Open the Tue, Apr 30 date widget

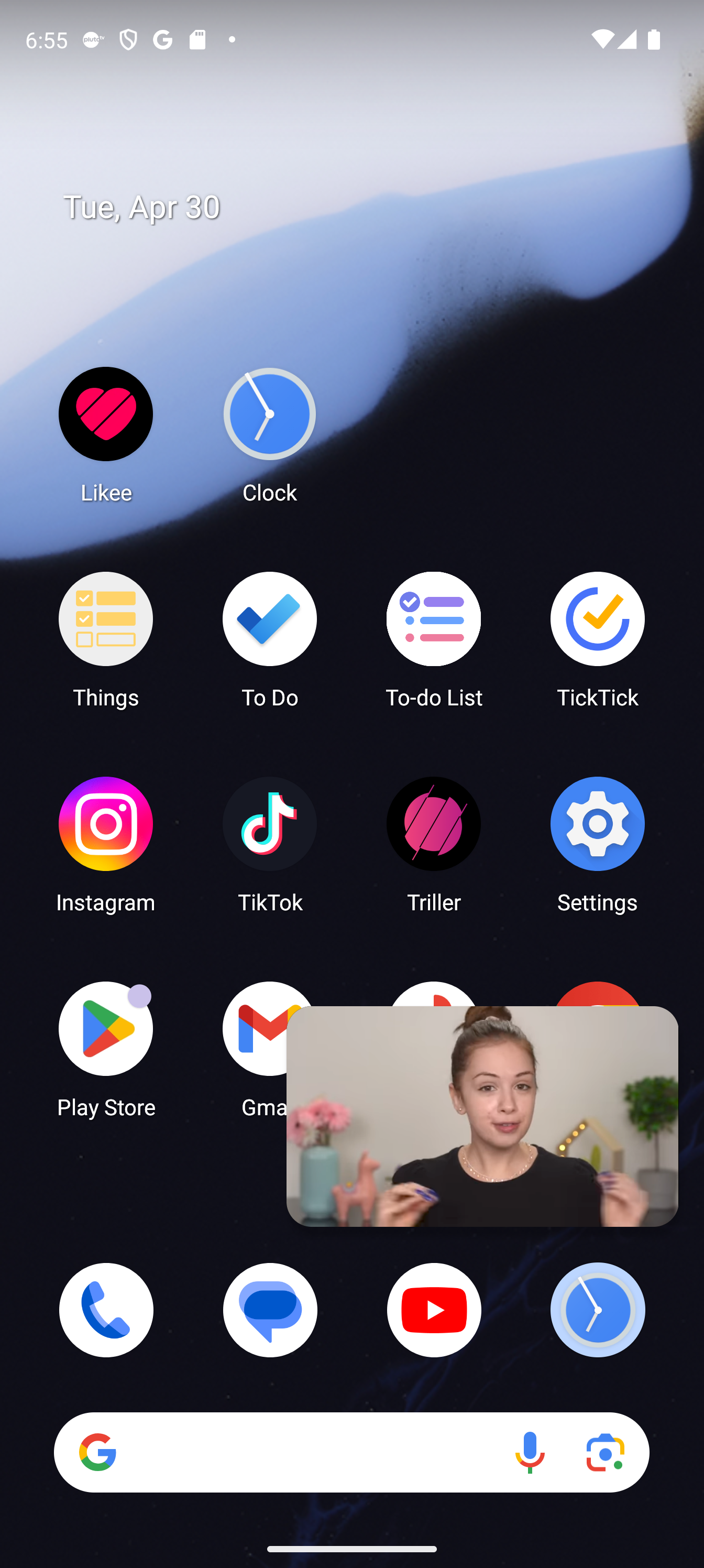pyautogui.click(x=142, y=207)
